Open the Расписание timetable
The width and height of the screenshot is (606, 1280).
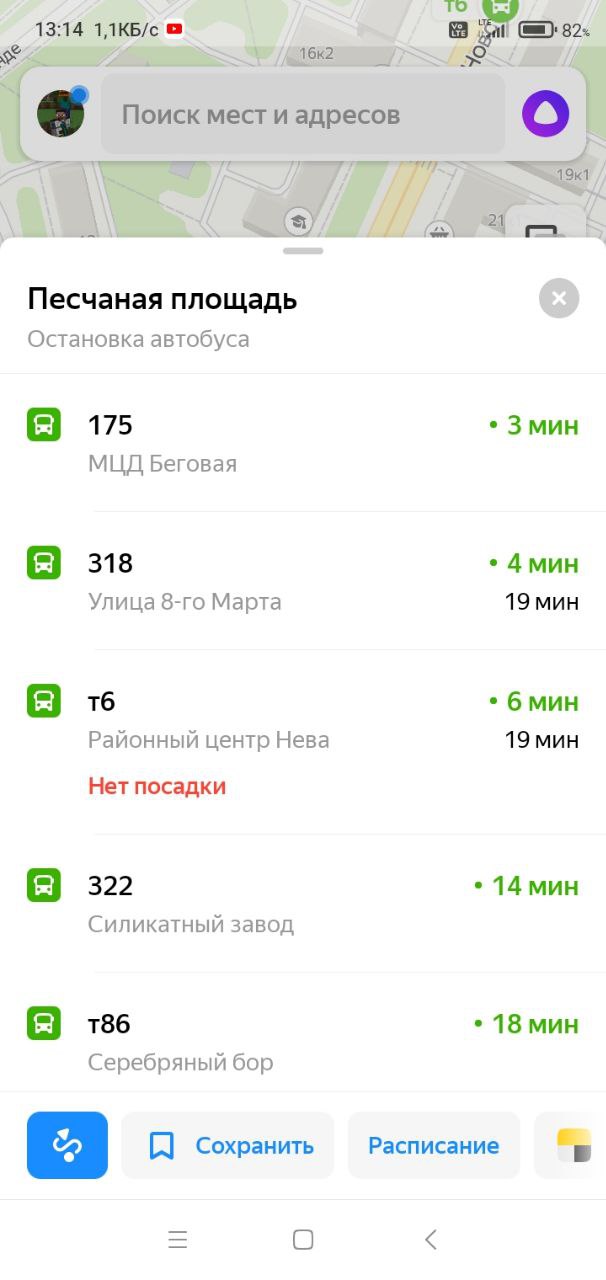(x=434, y=1145)
